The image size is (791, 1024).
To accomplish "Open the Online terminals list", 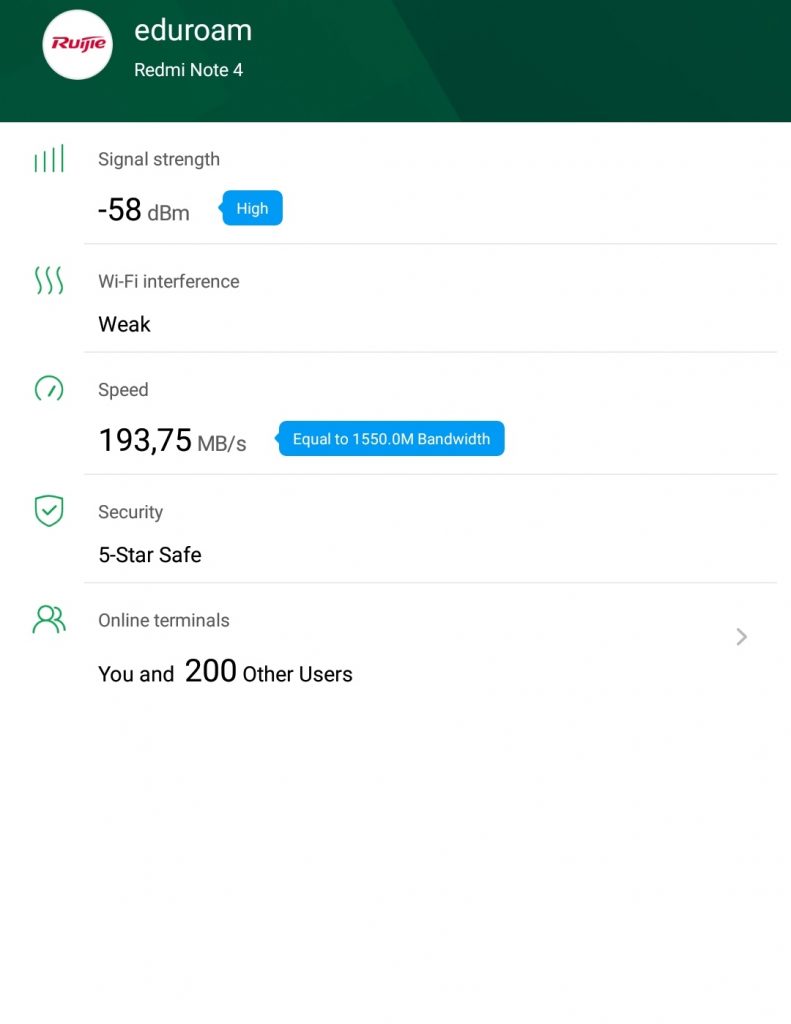I will point(741,637).
